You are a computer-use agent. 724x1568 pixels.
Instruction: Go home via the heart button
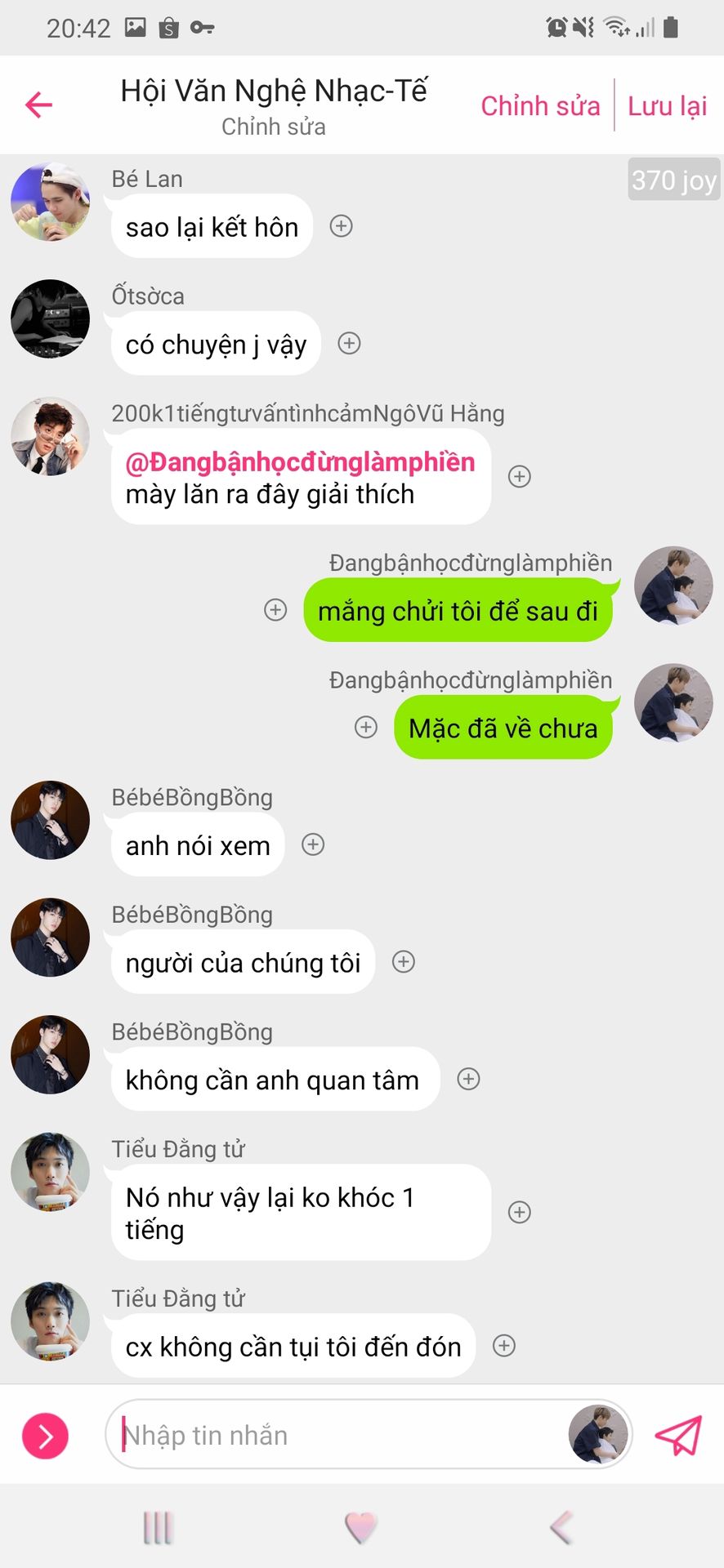coord(360,1527)
